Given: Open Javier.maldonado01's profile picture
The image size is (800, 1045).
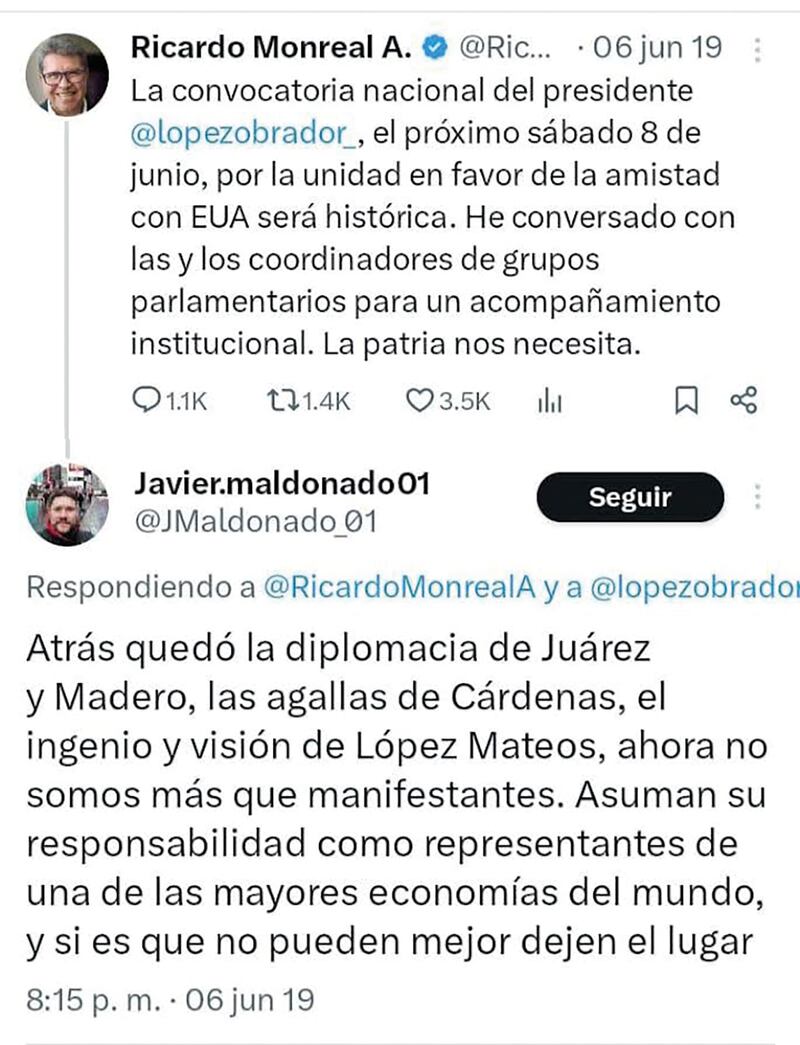Looking at the screenshot, I should tap(67, 504).
